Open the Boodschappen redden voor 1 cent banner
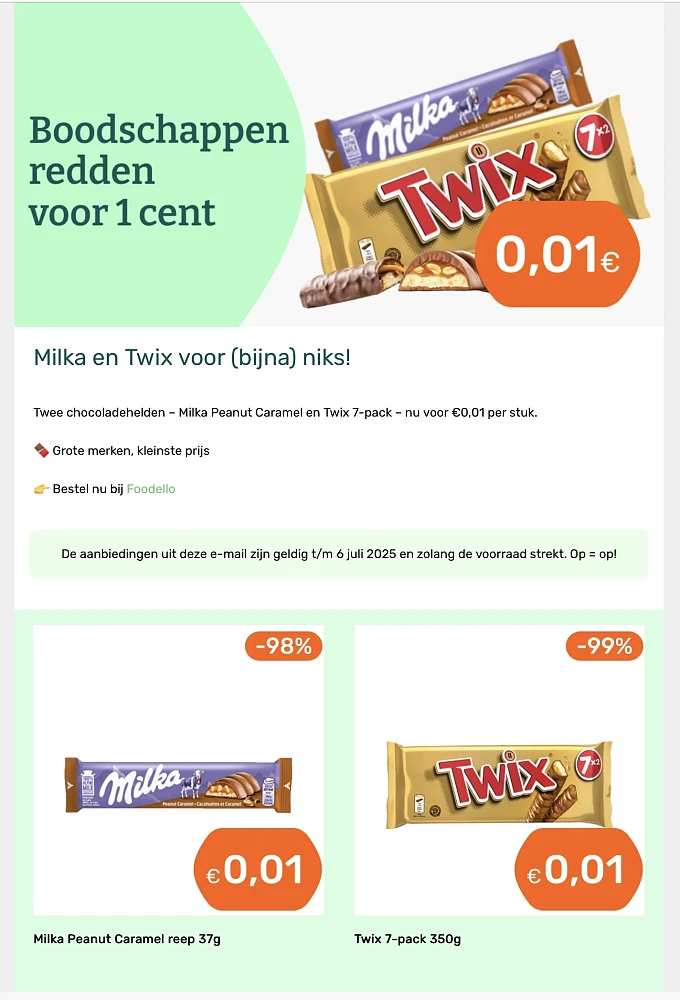 (339, 165)
